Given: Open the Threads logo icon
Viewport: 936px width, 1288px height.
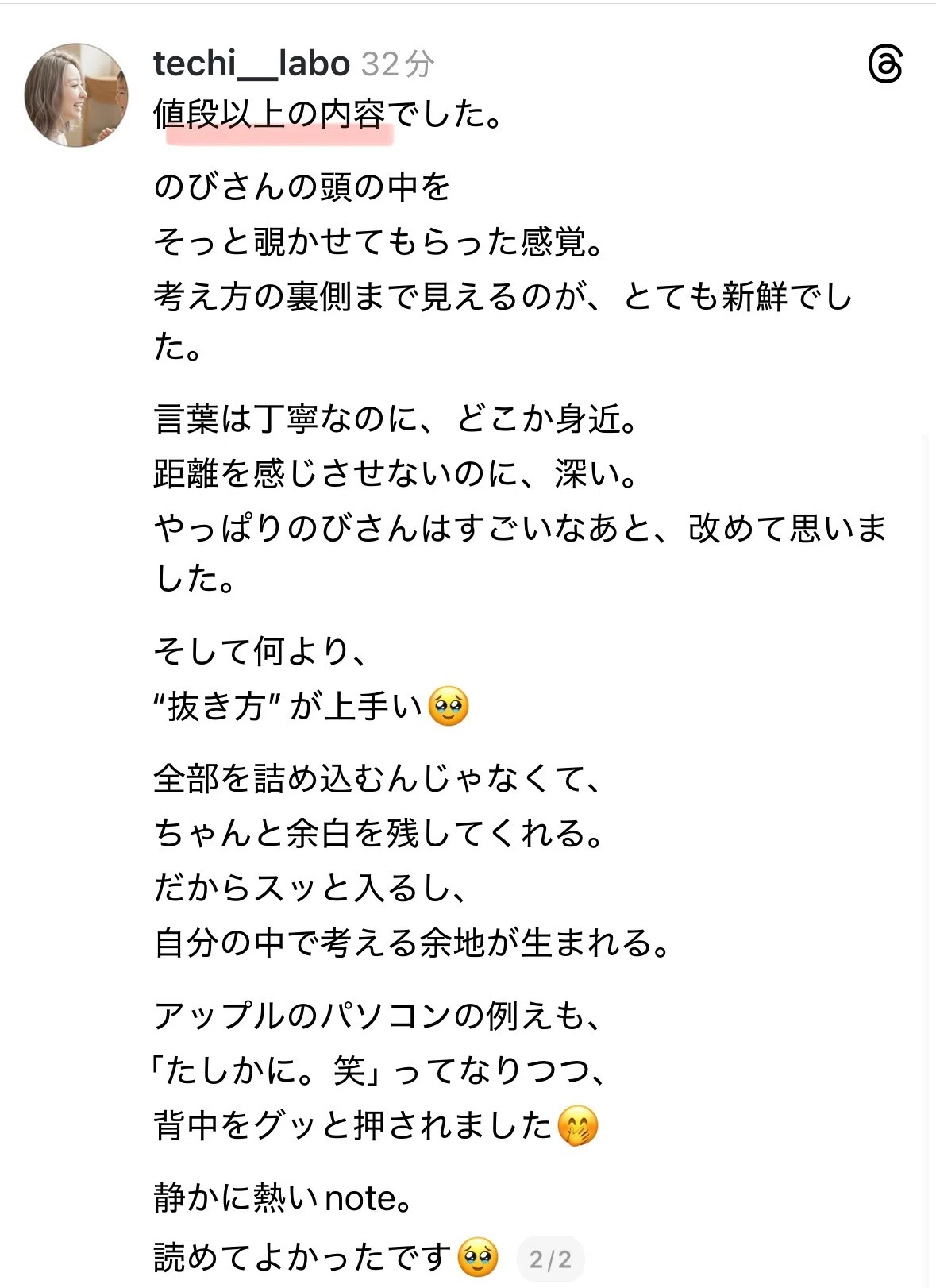Looking at the screenshot, I should tap(885, 64).
